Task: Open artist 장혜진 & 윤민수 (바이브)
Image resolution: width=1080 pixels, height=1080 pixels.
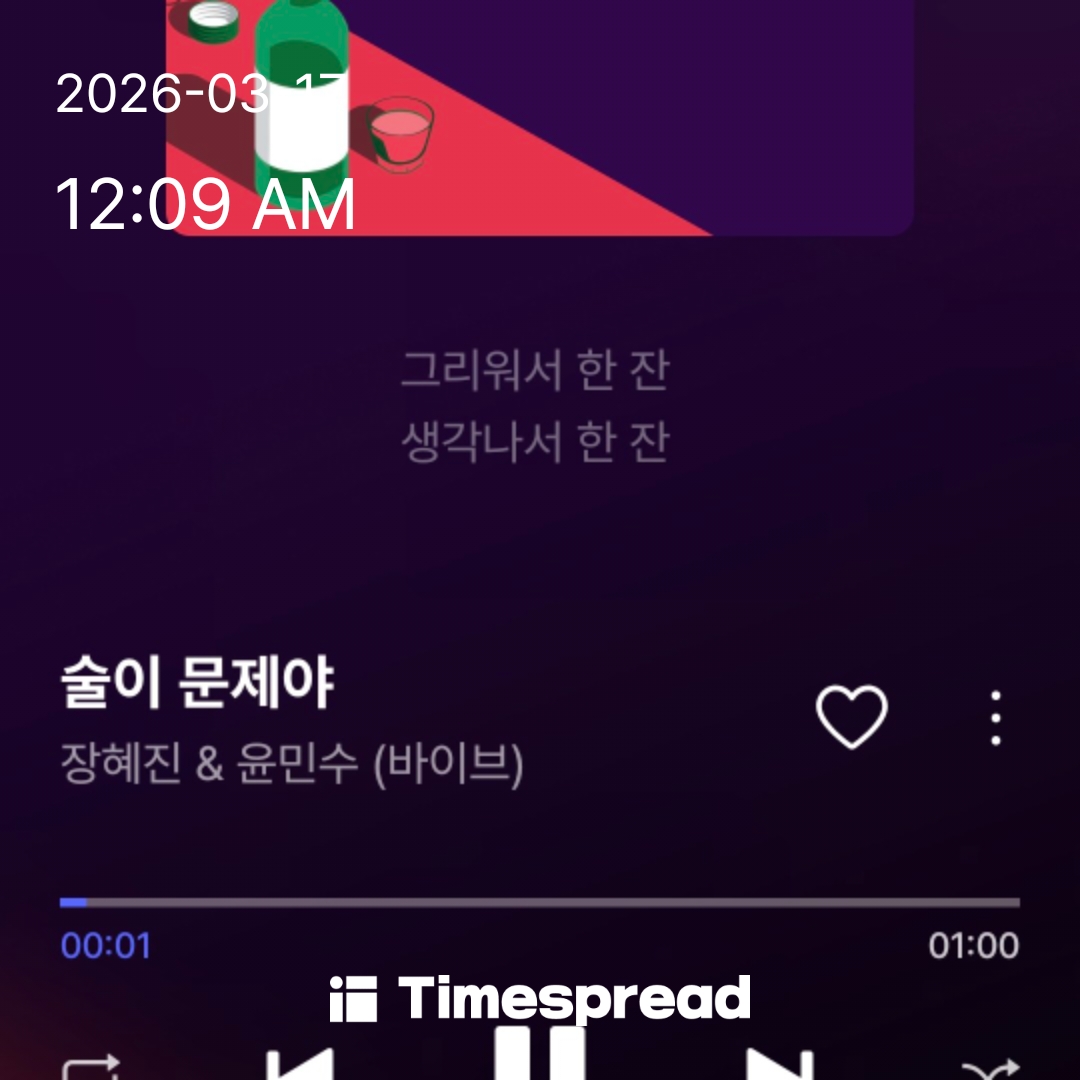Action: click(x=291, y=766)
